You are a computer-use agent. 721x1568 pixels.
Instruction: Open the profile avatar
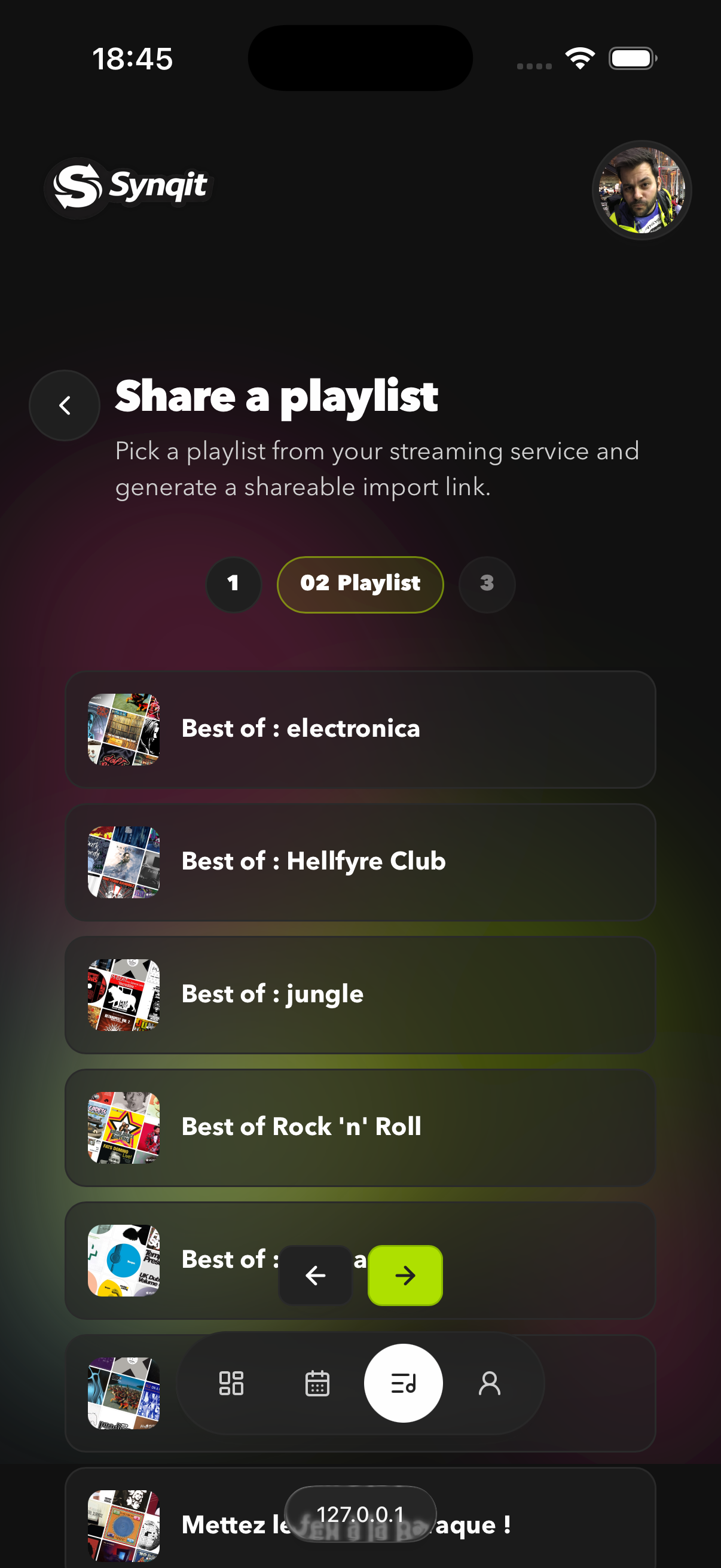pyautogui.click(x=641, y=190)
